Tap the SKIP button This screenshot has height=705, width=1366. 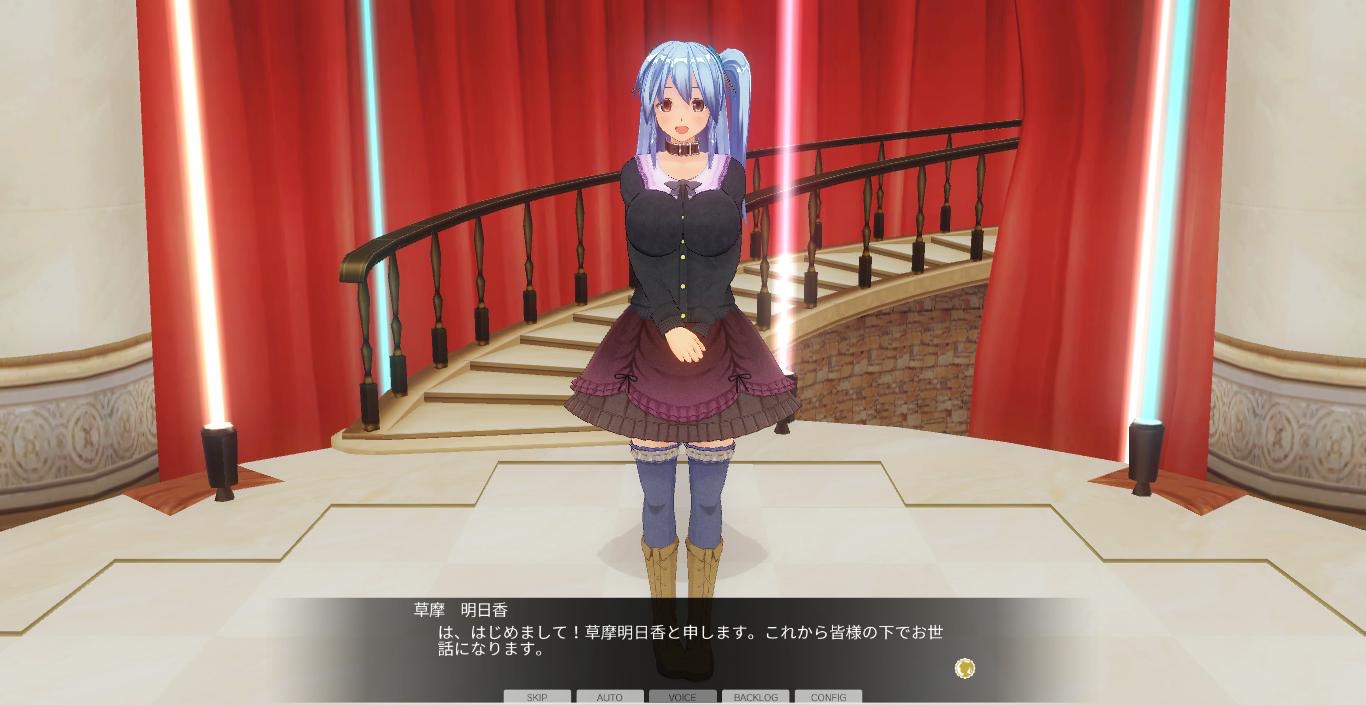537,697
